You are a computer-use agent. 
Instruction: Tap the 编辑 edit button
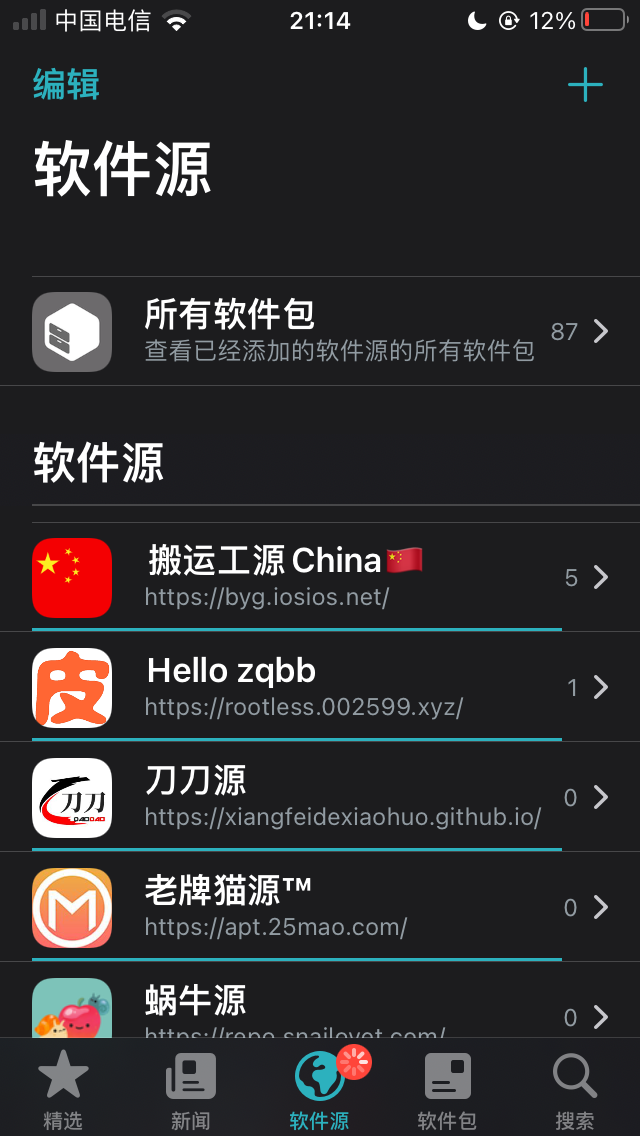(66, 85)
